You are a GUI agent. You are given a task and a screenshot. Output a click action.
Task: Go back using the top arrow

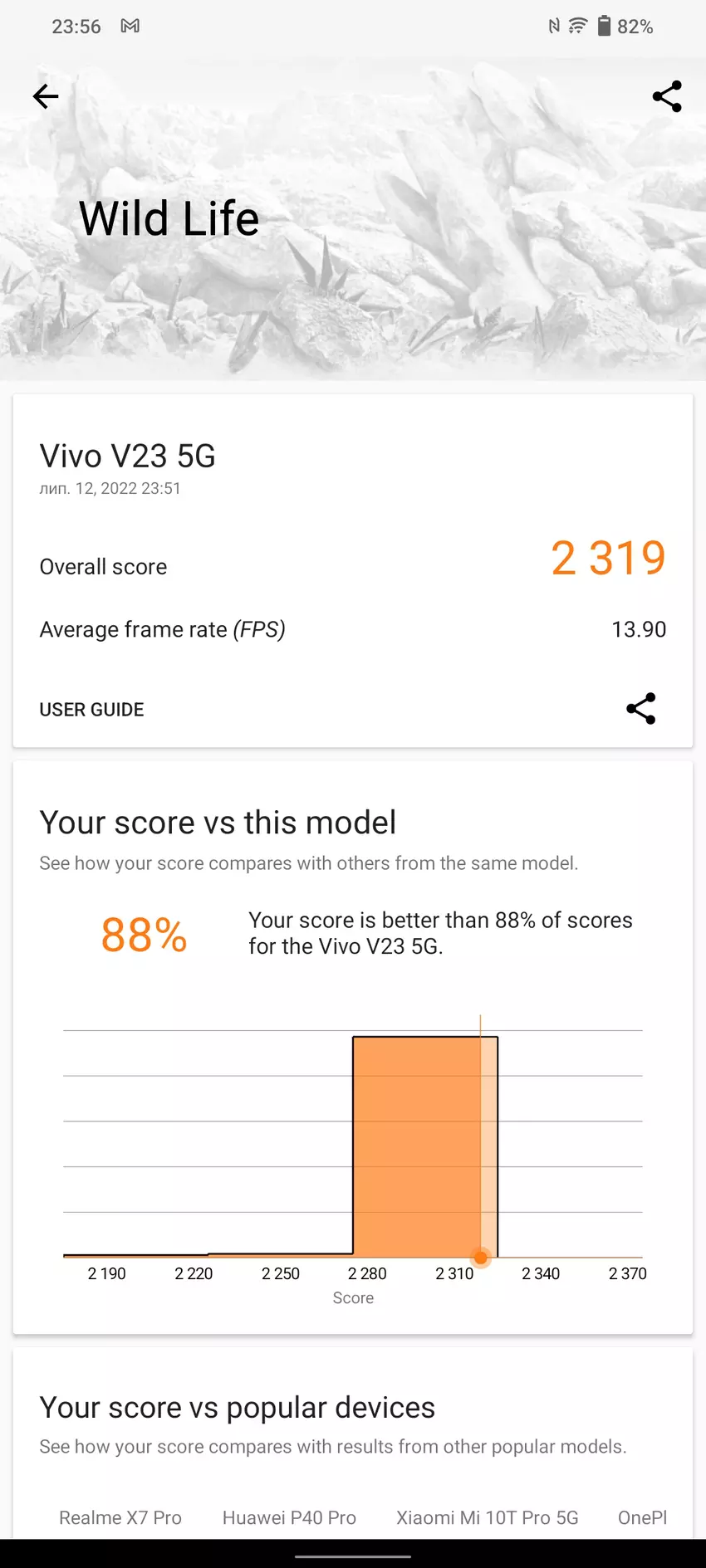coord(46,96)
